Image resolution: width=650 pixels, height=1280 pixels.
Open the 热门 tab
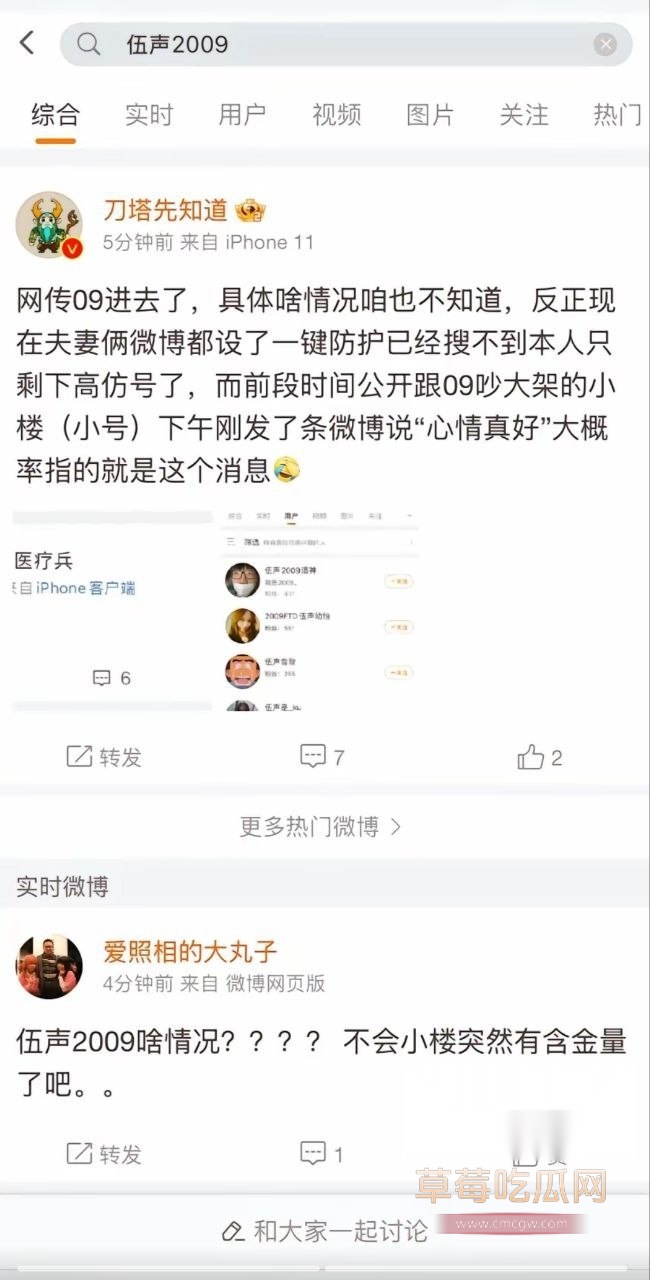point(615,114)
